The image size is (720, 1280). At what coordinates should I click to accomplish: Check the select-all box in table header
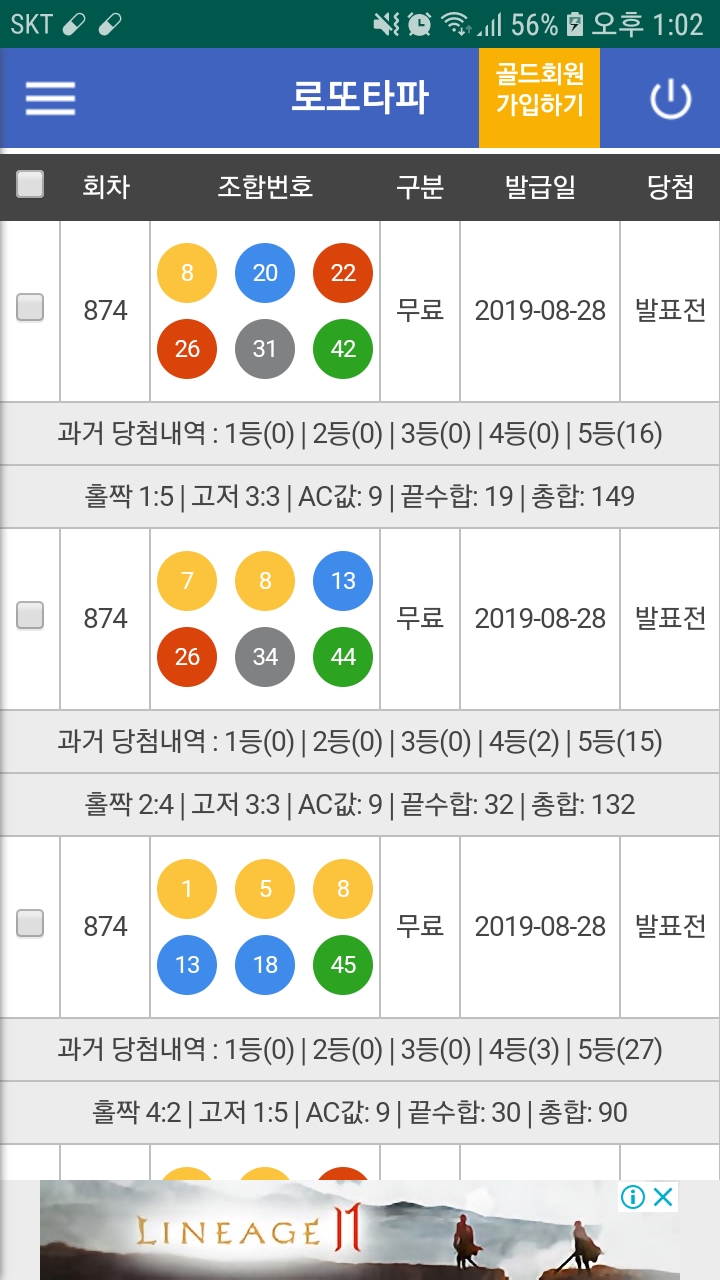[x=30, y=184]
